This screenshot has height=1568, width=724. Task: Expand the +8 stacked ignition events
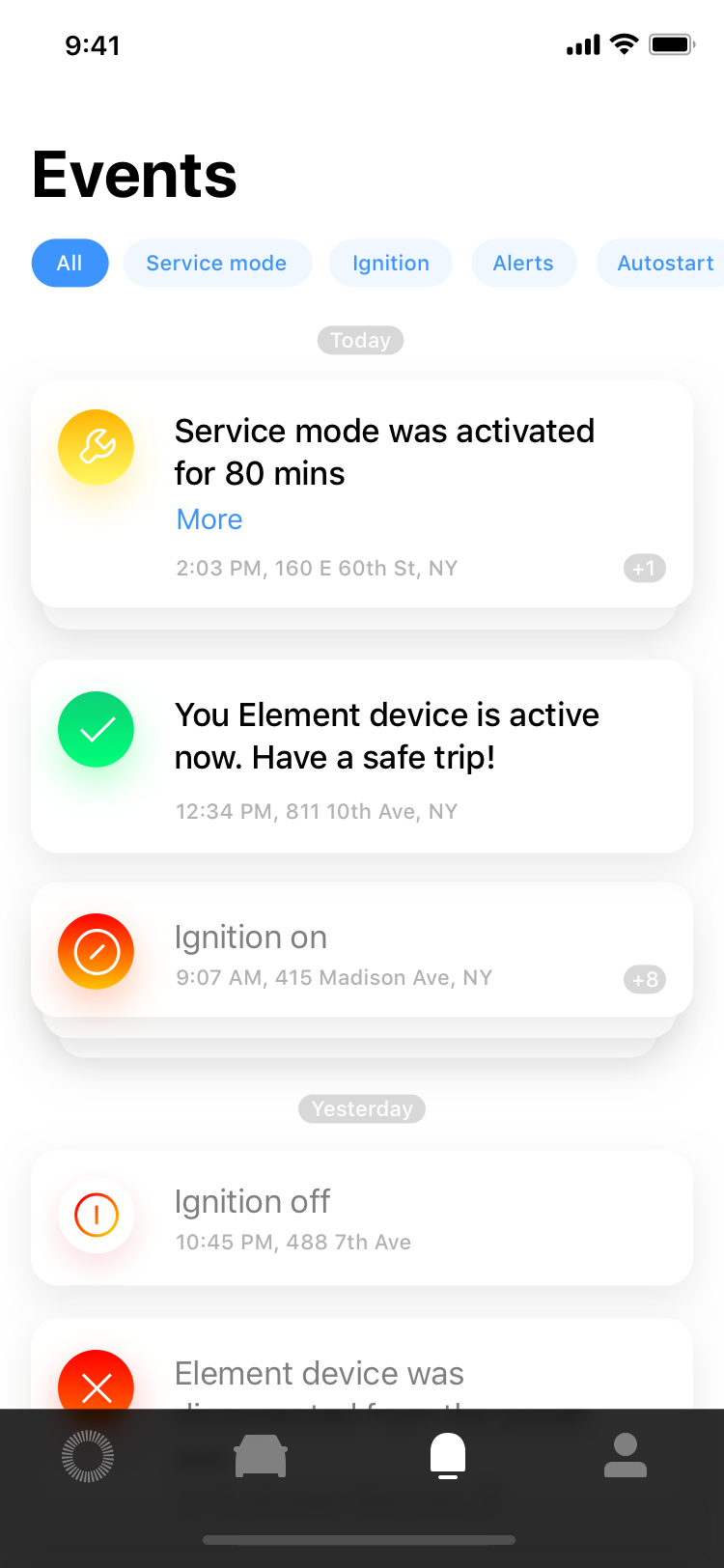point(644,980)
